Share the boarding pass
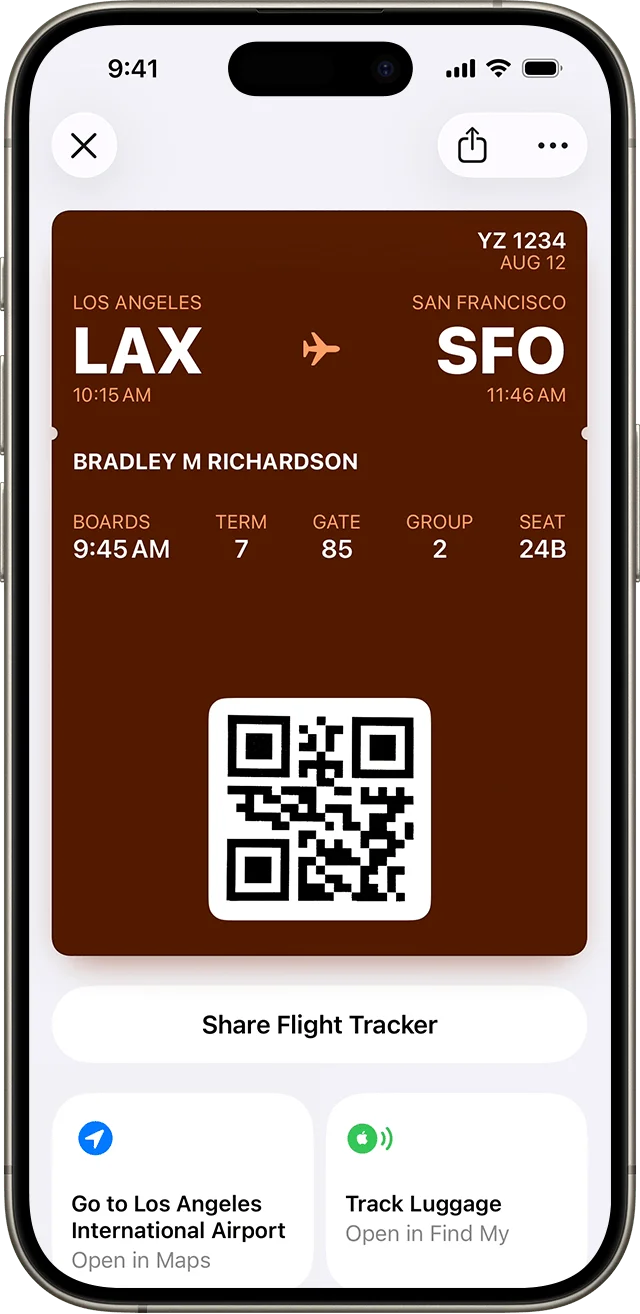640x1314 pixels. pyautogui.click(x=472, y=146)
